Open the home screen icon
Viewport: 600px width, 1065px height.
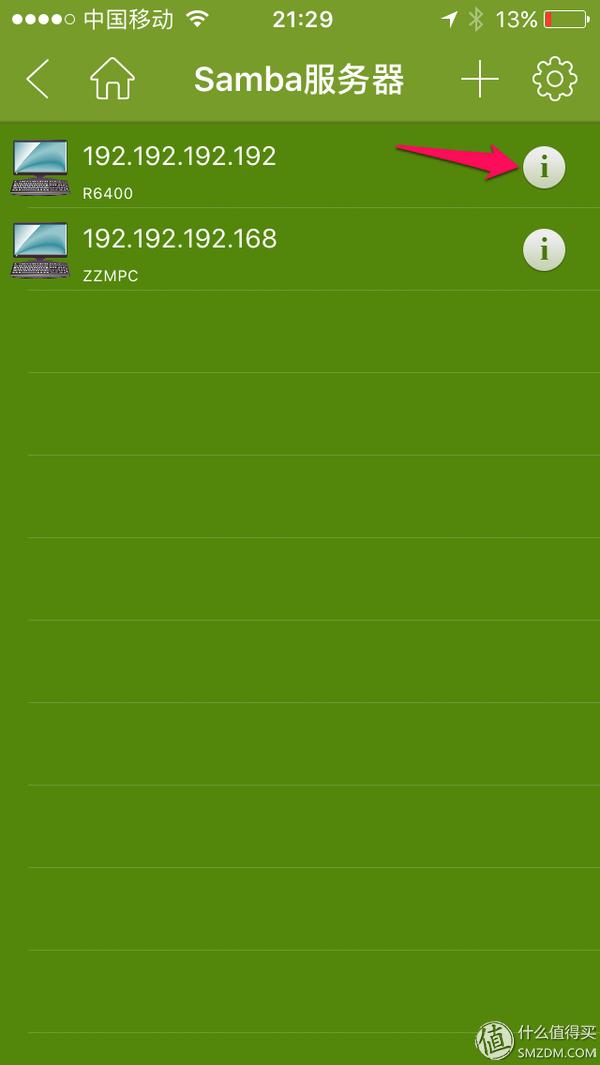tap(112, 79)
